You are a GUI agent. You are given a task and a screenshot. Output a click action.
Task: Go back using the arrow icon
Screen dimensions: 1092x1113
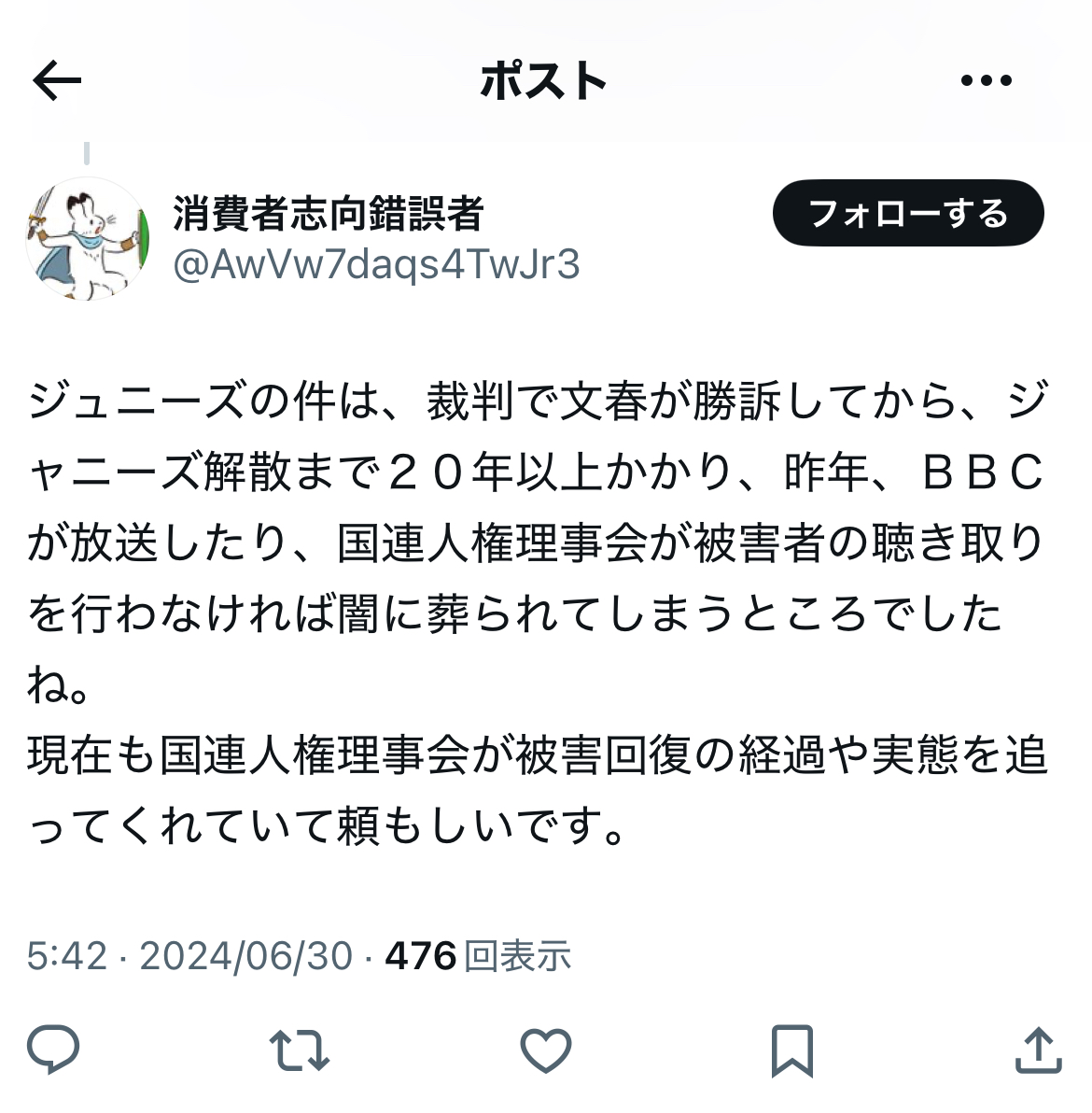click(x=57, y=81)
